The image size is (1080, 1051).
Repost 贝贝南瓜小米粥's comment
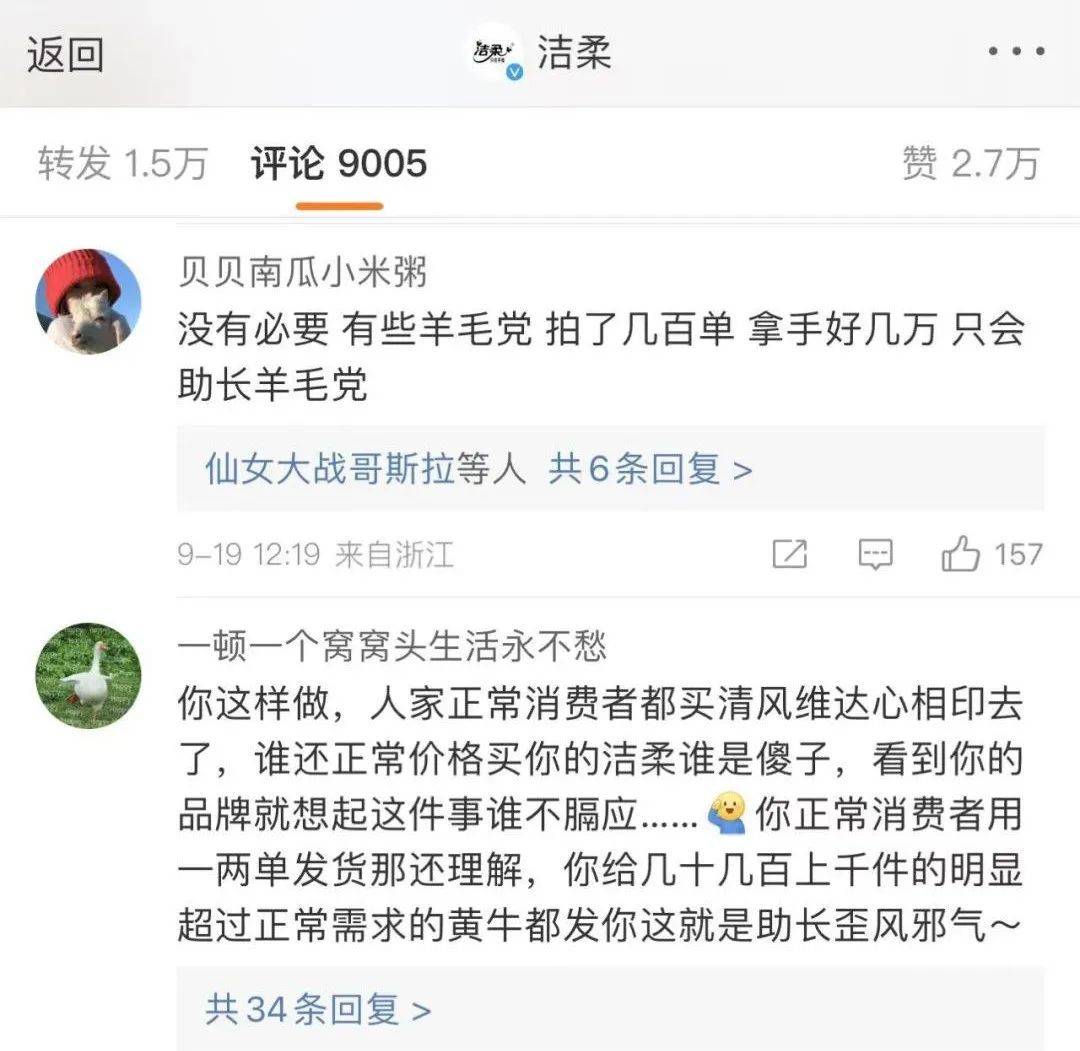[x=789, y=554]
